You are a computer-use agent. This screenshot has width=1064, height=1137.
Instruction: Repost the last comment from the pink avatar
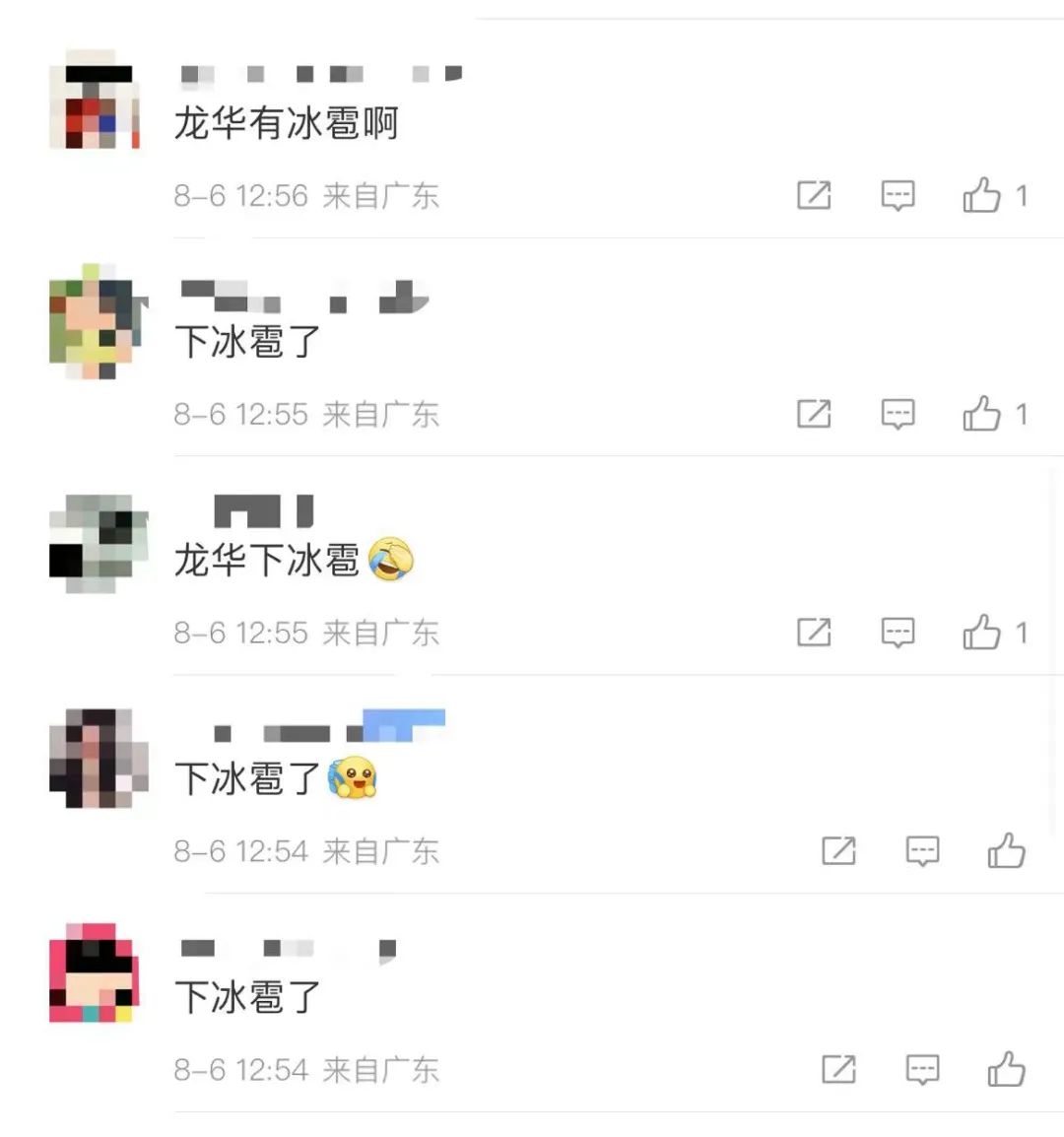click(x=838, y=1069)
